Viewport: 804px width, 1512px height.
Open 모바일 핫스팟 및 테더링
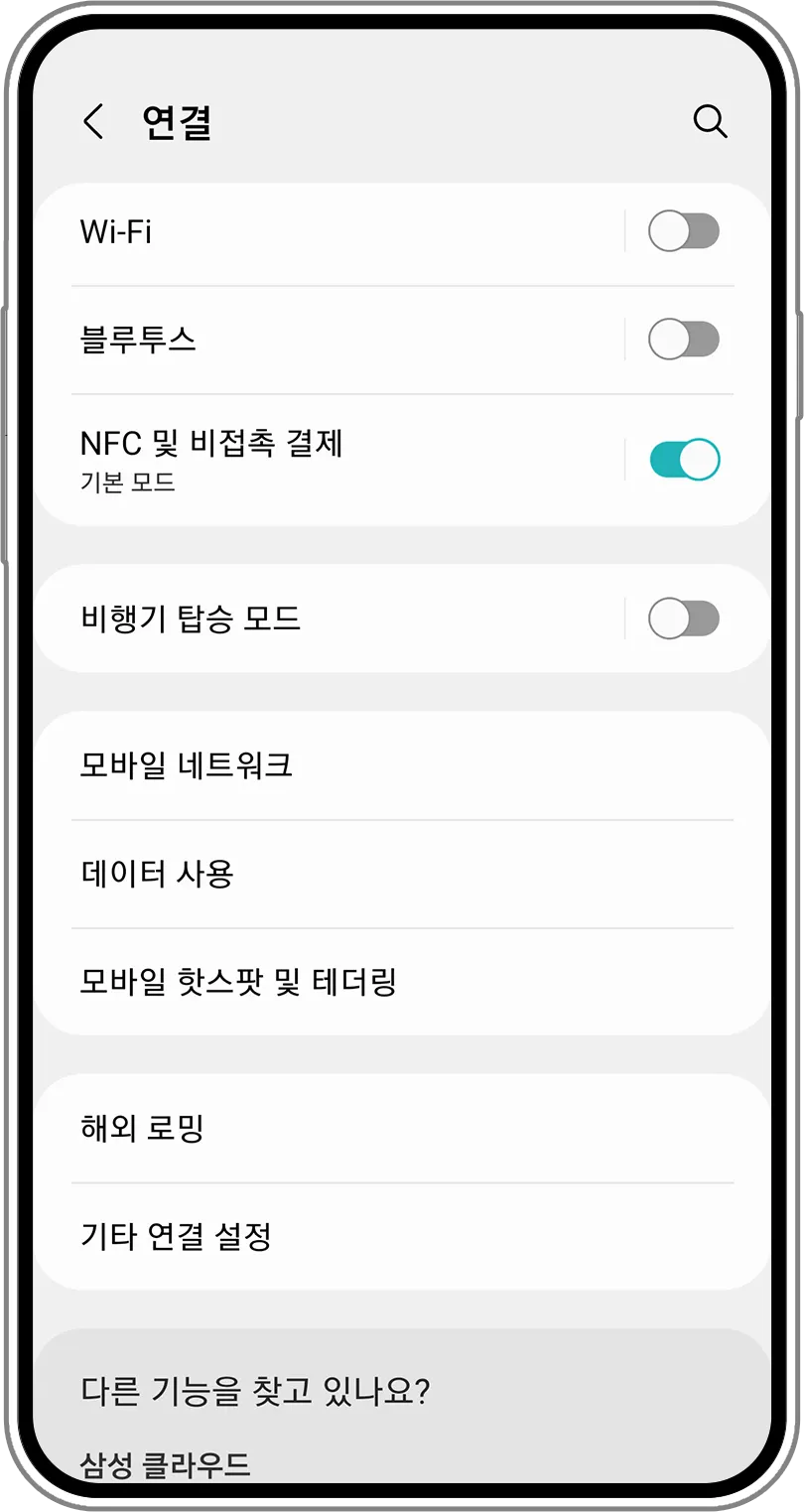(397, 982)
